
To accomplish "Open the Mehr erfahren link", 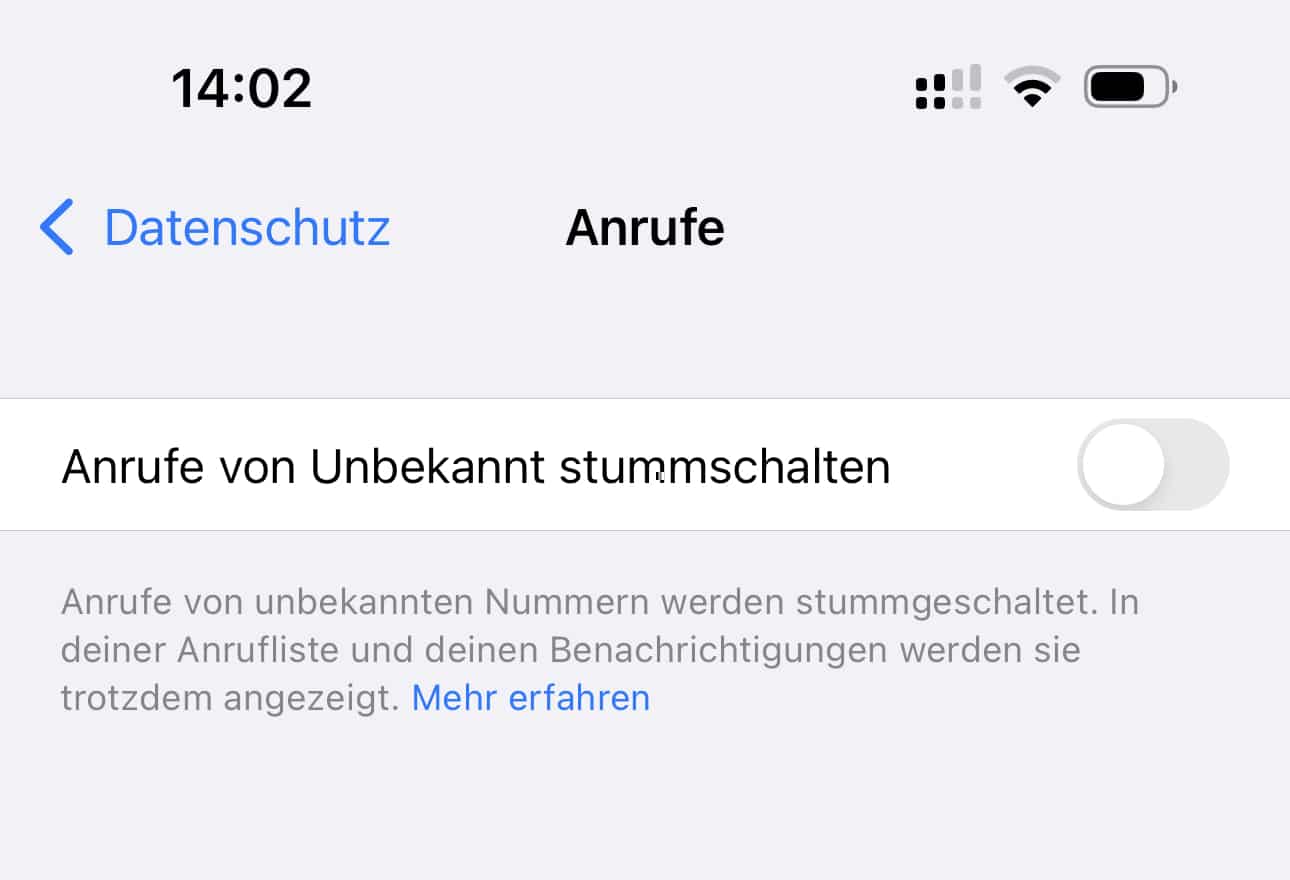I will 531,697.
